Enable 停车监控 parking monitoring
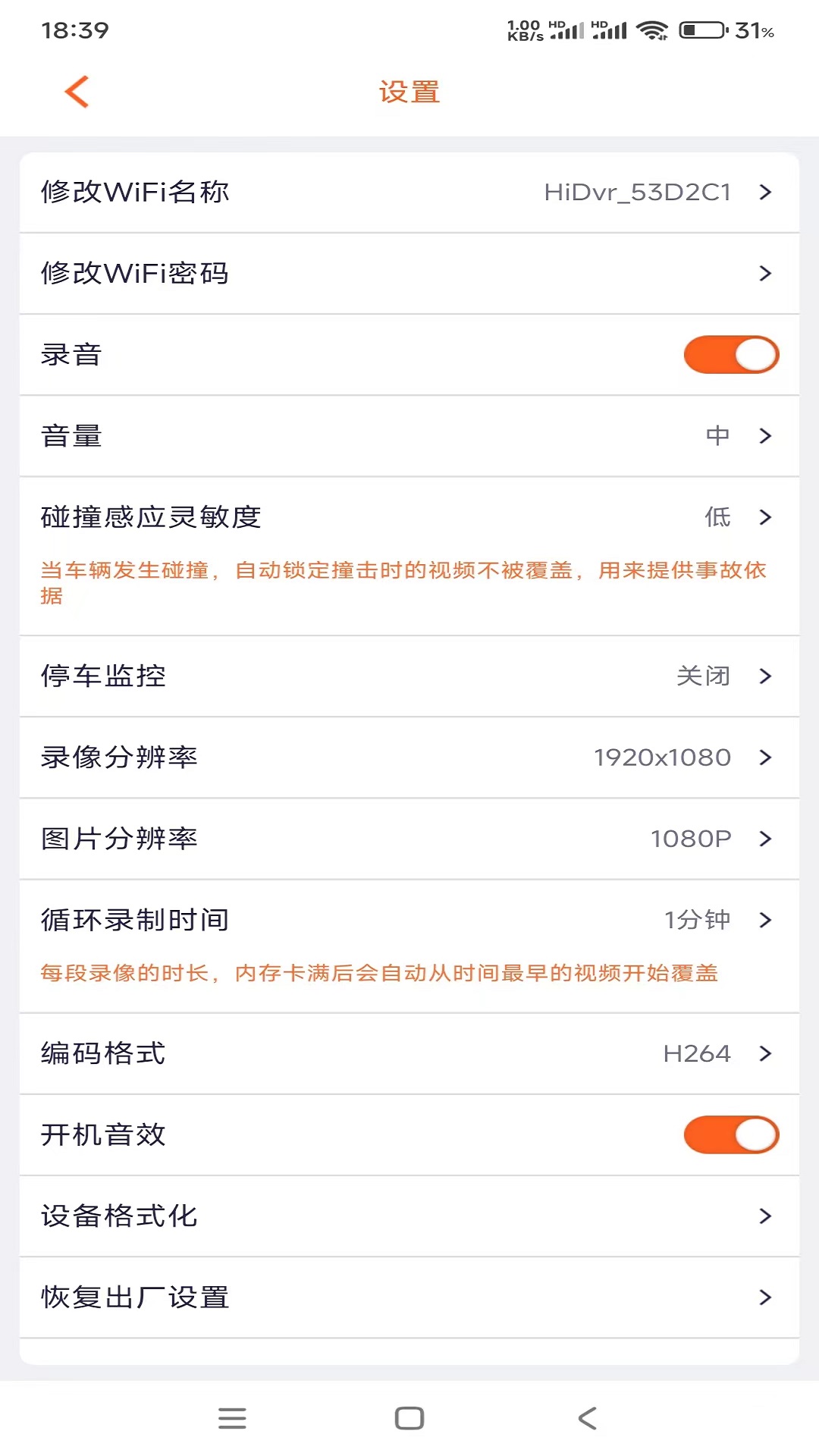The width and height of the screenshot is (819, 1456). click(409, 676)
